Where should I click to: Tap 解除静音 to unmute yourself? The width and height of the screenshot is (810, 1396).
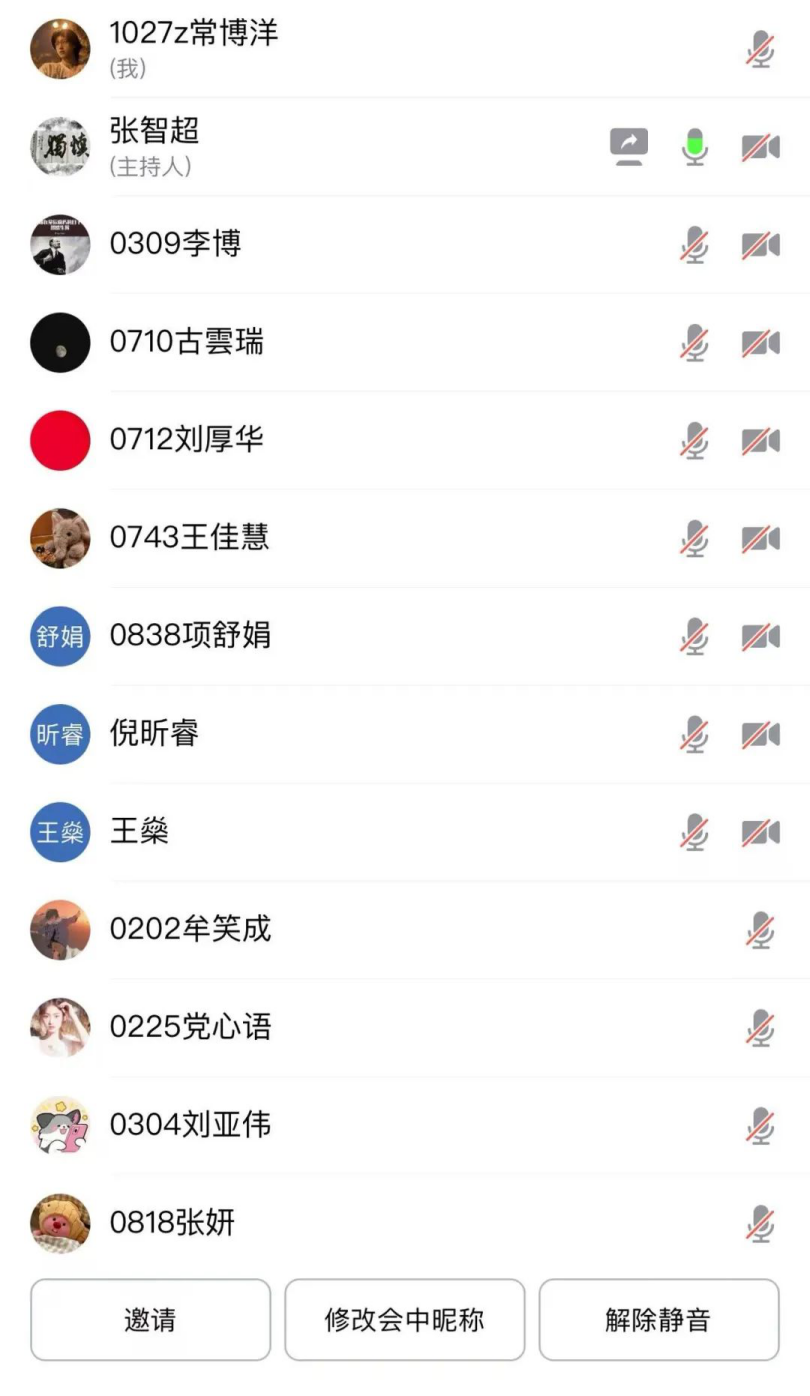[x=658, y=1319]
